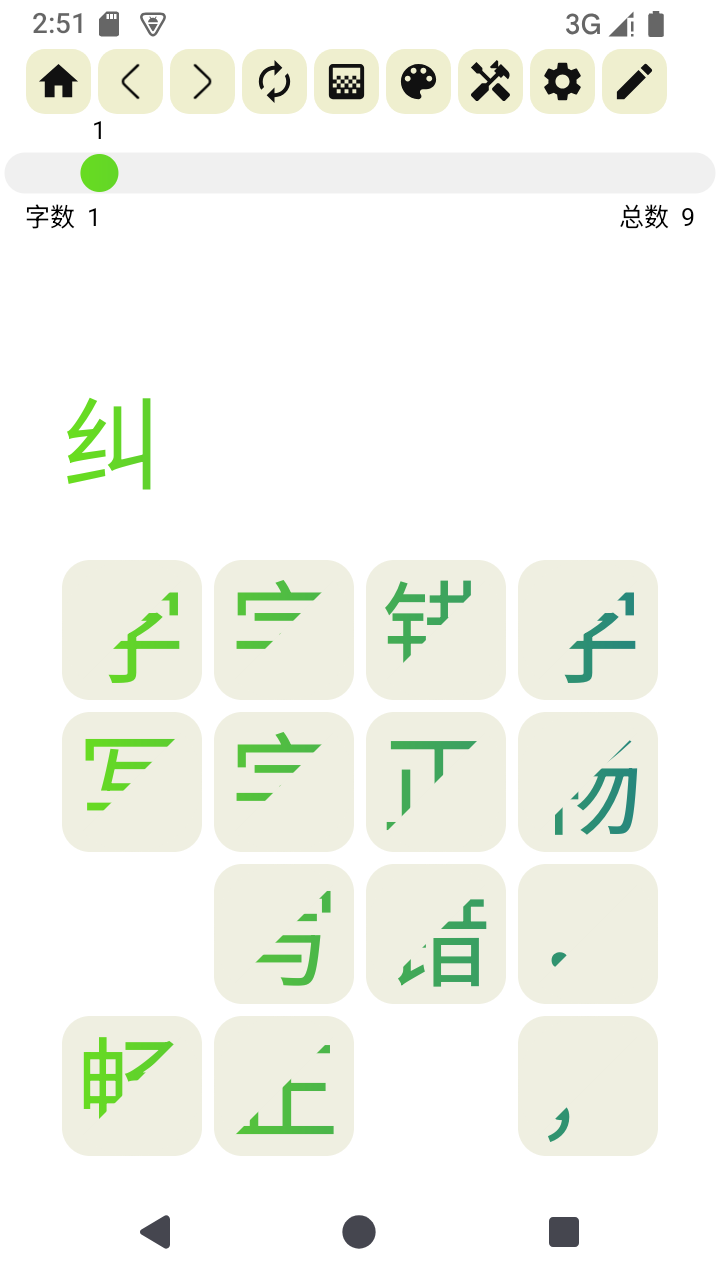720x1280 pixels.
Task: Tap the target character 纠 above the tiles
Action: 108,440
